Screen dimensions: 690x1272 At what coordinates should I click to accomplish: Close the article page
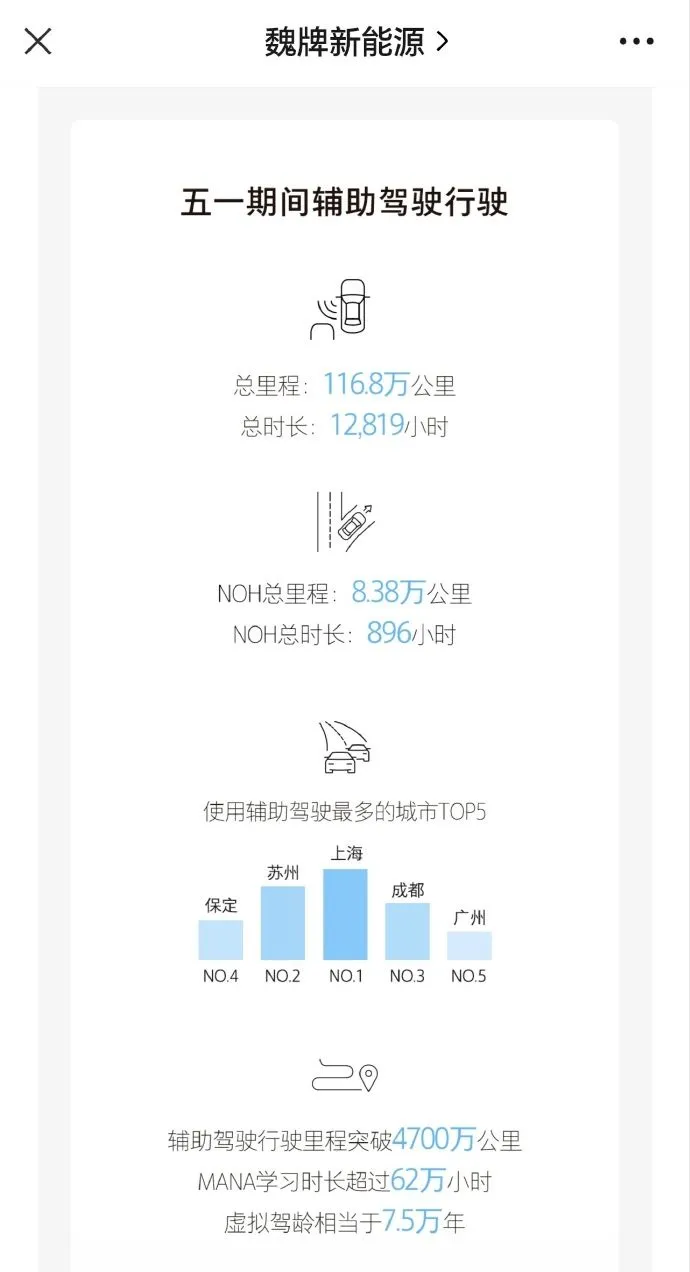[38, 41]
